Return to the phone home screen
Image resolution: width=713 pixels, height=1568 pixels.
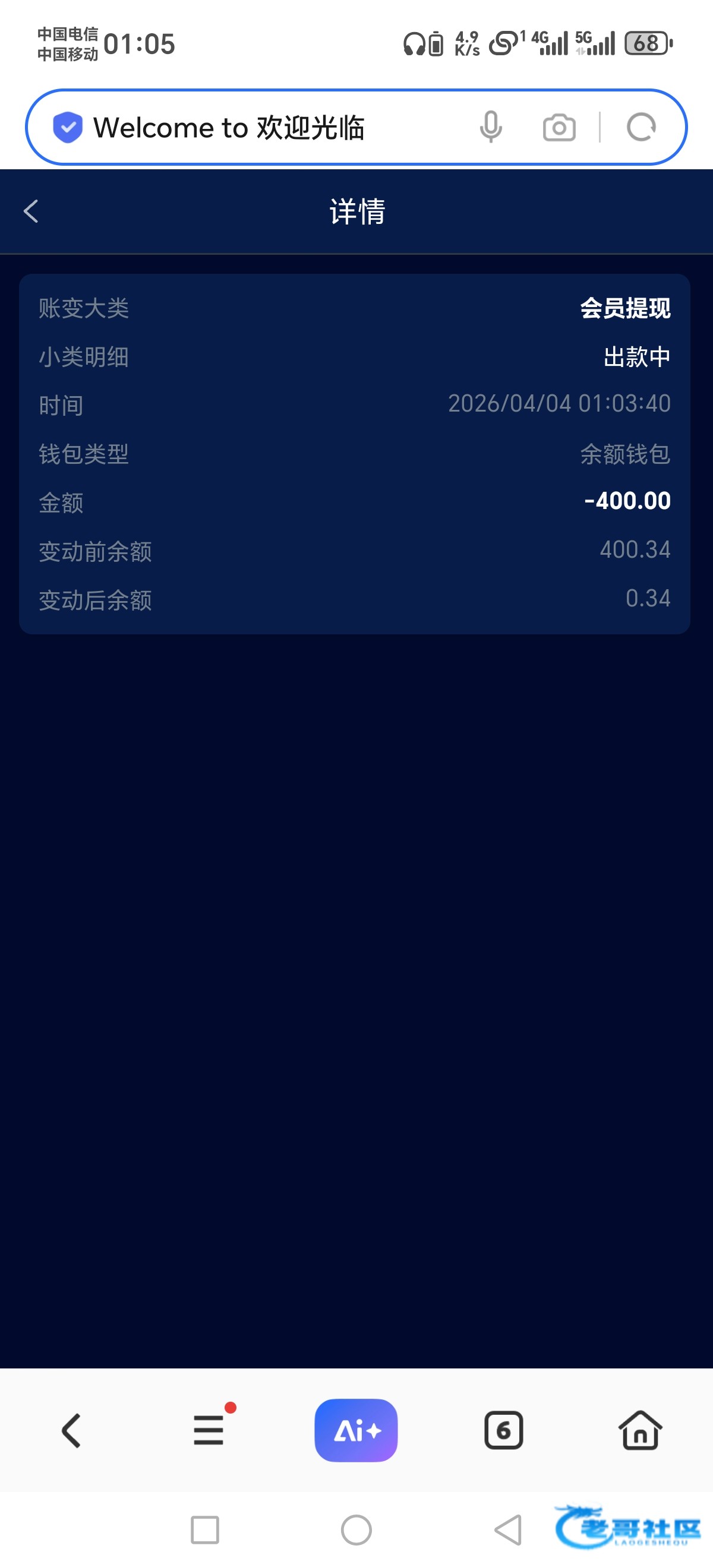point(356,1529)
